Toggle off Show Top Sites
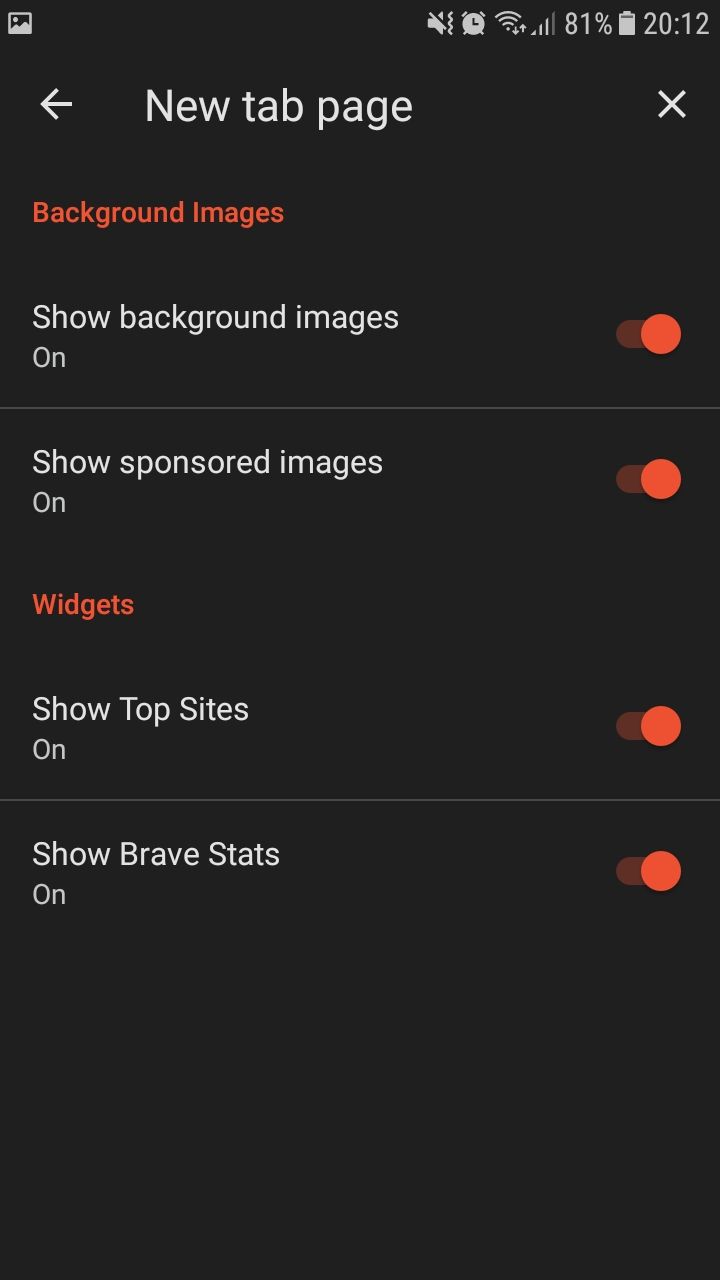 coord(648,726)
